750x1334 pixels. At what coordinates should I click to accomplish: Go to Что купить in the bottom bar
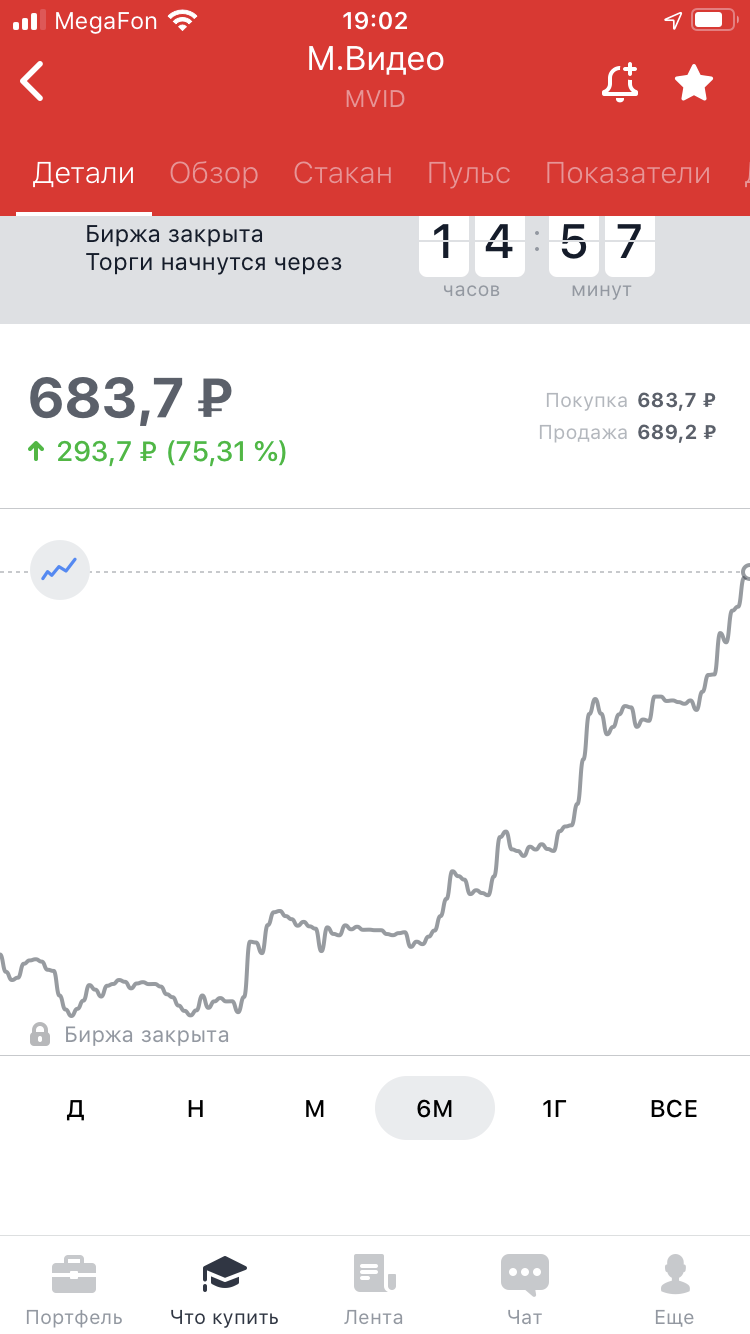[224, 1289]
